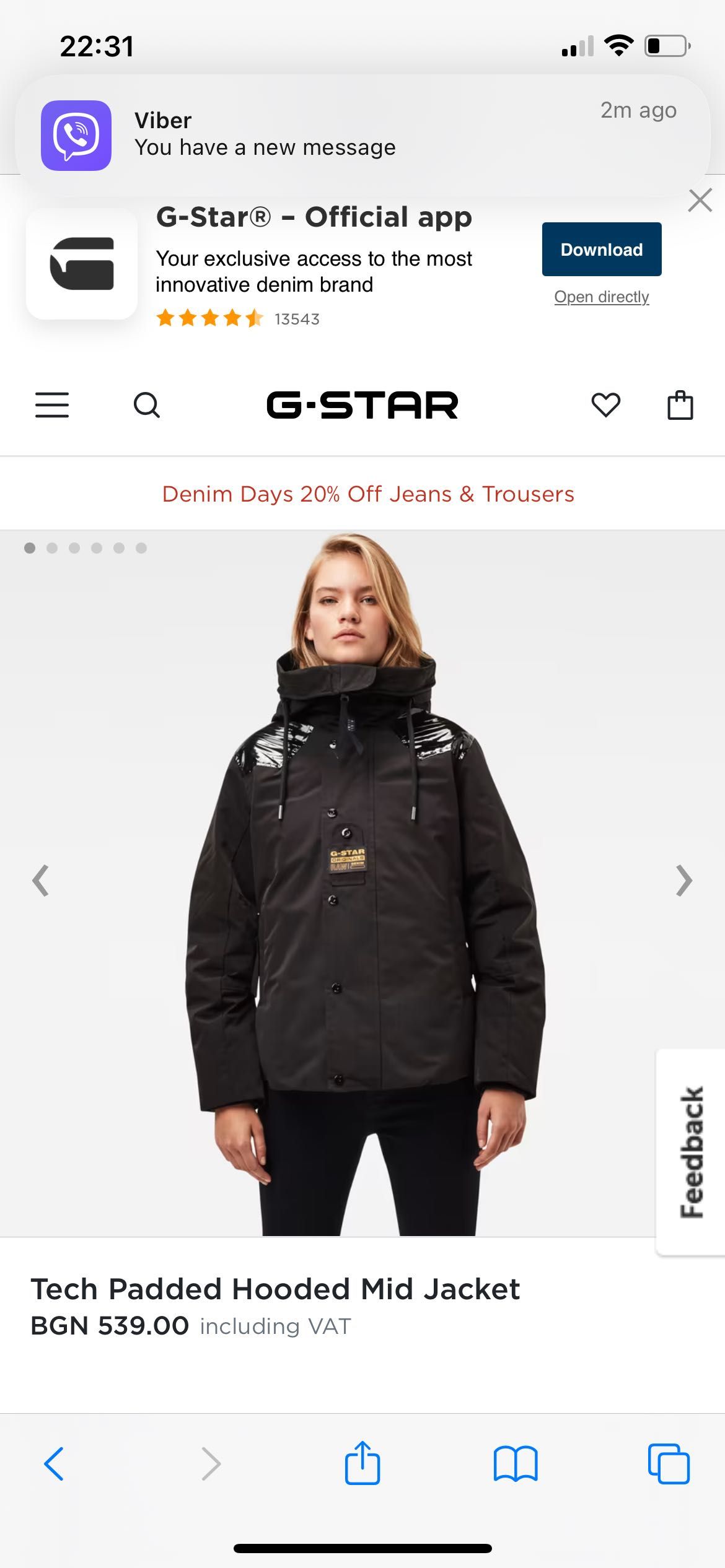Share this page from Safari
Viewport: 725px width, 1568px height.
362,1464
